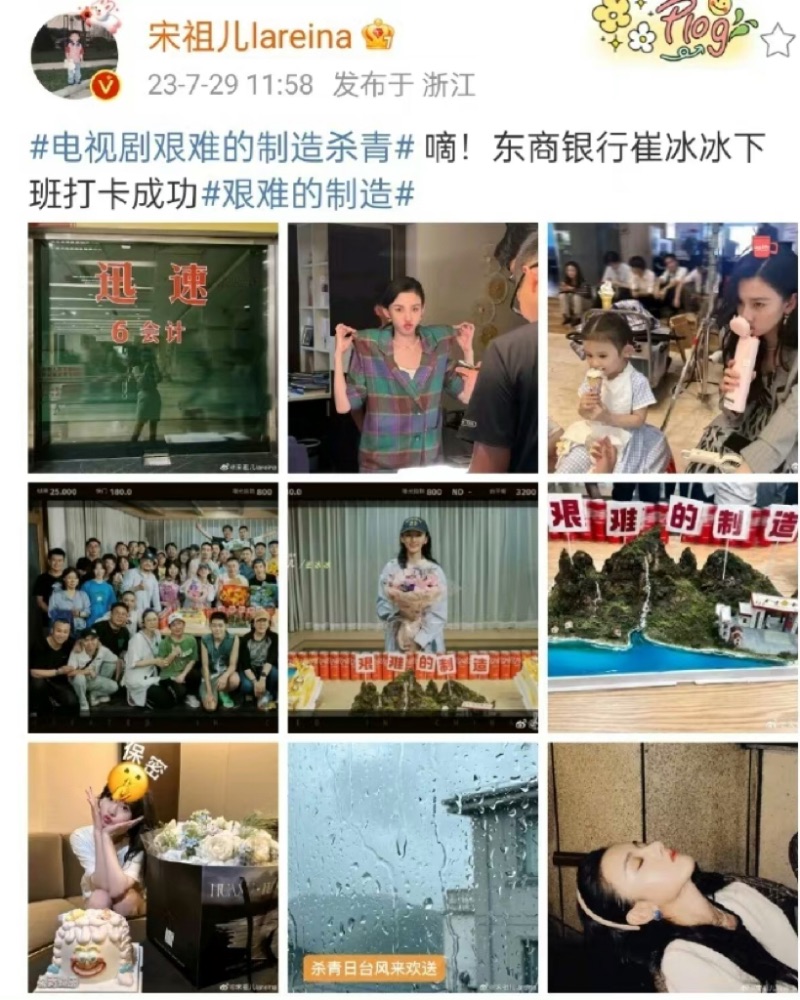
Task: View the rainy window photo 杀青日台风来欢送
Action: (412, 866)
